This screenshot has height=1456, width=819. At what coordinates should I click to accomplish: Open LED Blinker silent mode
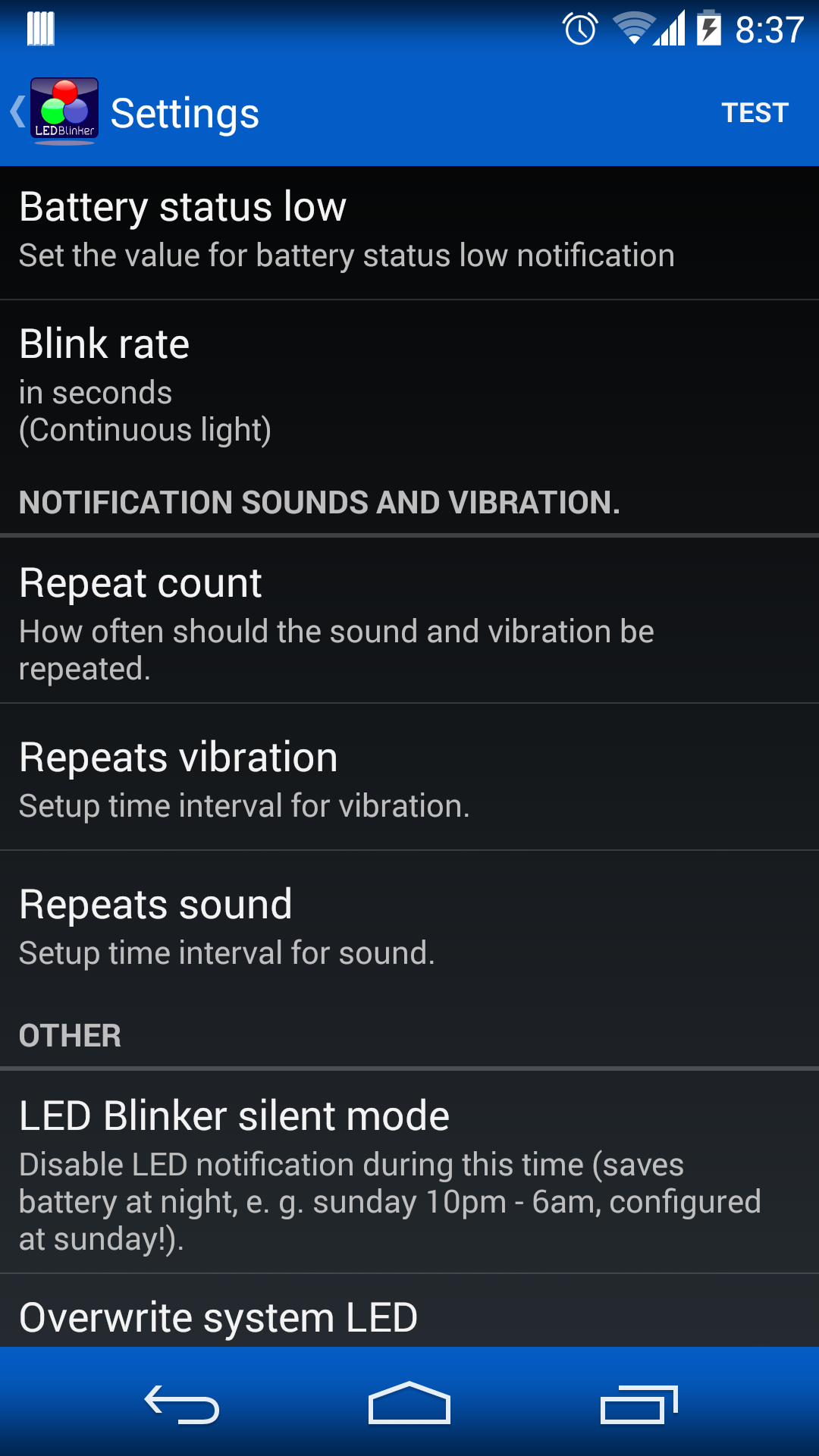409,1172
